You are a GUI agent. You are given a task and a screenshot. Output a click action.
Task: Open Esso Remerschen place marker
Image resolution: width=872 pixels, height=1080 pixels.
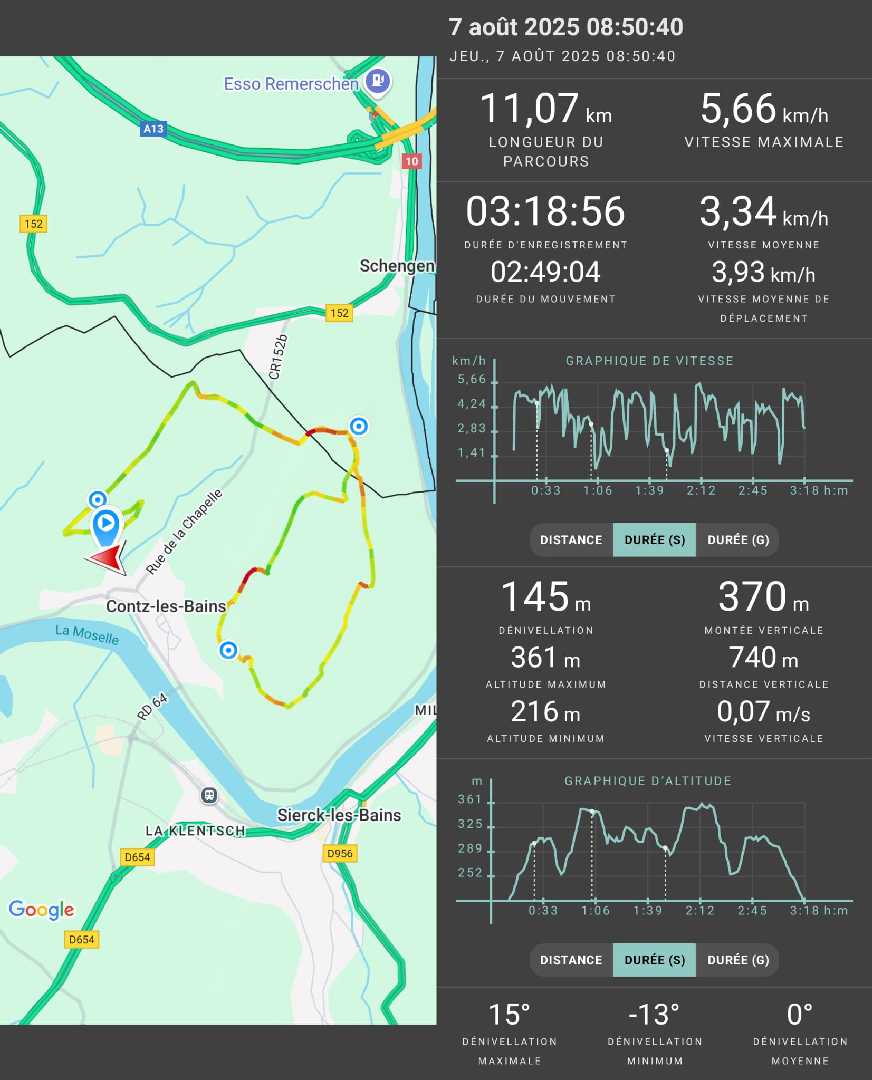click(x=377, y=79)
